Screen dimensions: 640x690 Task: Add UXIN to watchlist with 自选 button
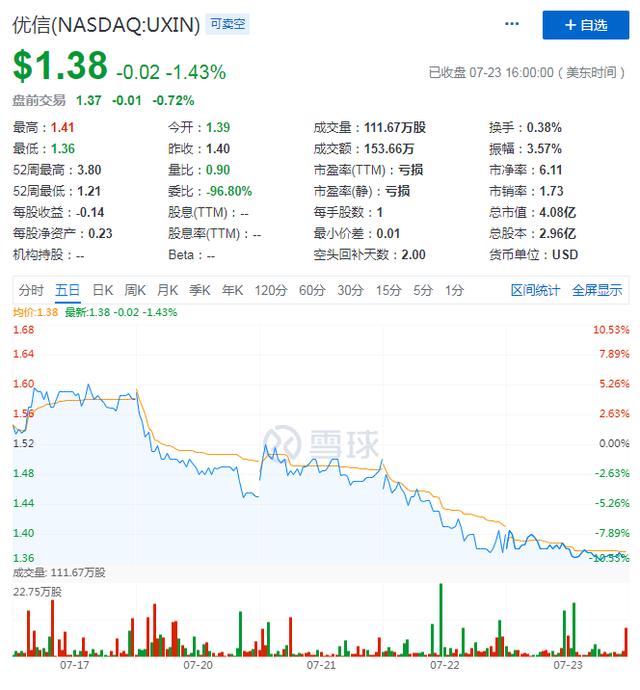coord(586,25)
